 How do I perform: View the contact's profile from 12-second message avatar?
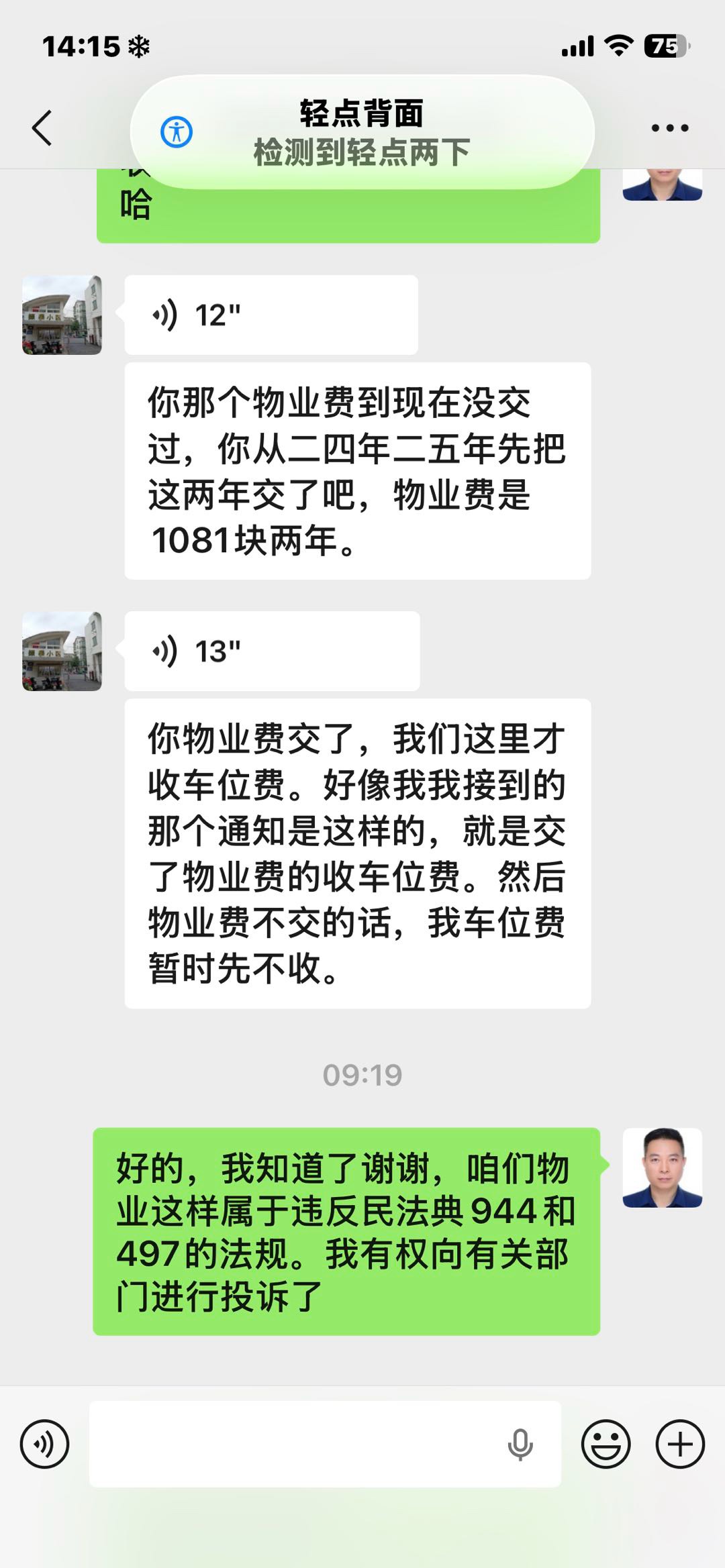[62, 315]
